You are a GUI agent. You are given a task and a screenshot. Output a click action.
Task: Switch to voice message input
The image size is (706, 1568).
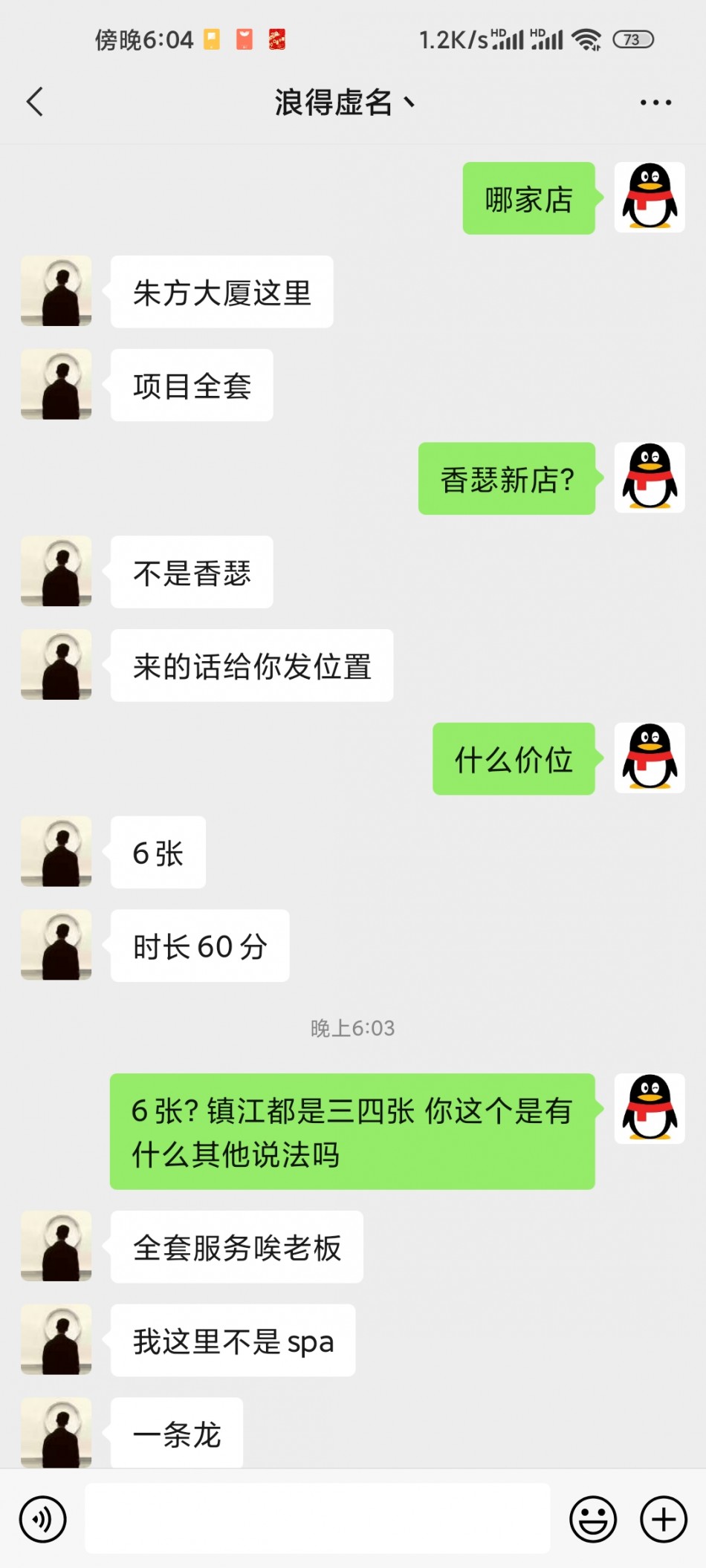pyautogui.click(x=43, y=1519)
